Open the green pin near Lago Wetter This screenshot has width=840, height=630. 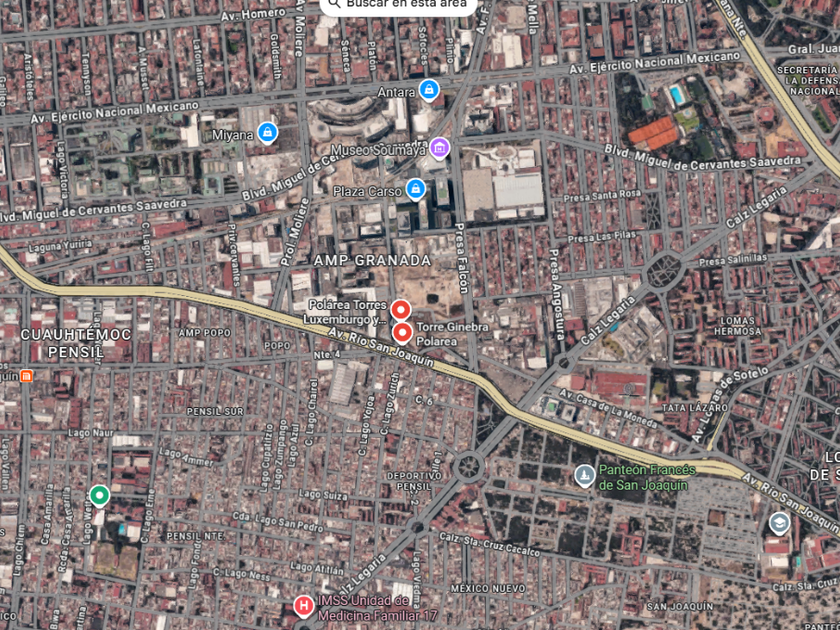99,496
